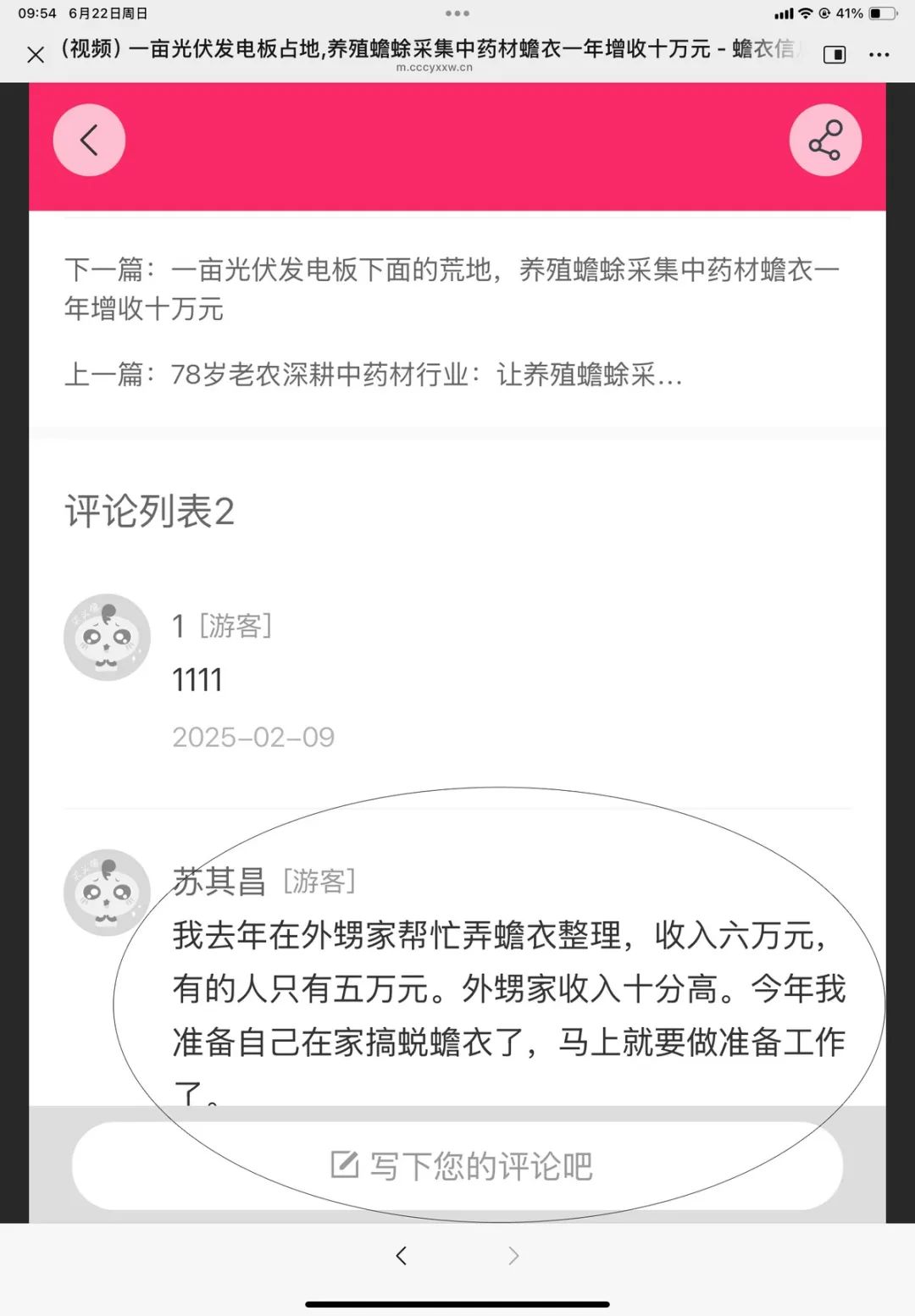The width and height of the screenshot is (915, 1316).
Task: Open the previous article link 上一篇
Action: click(x=373, y=374)
